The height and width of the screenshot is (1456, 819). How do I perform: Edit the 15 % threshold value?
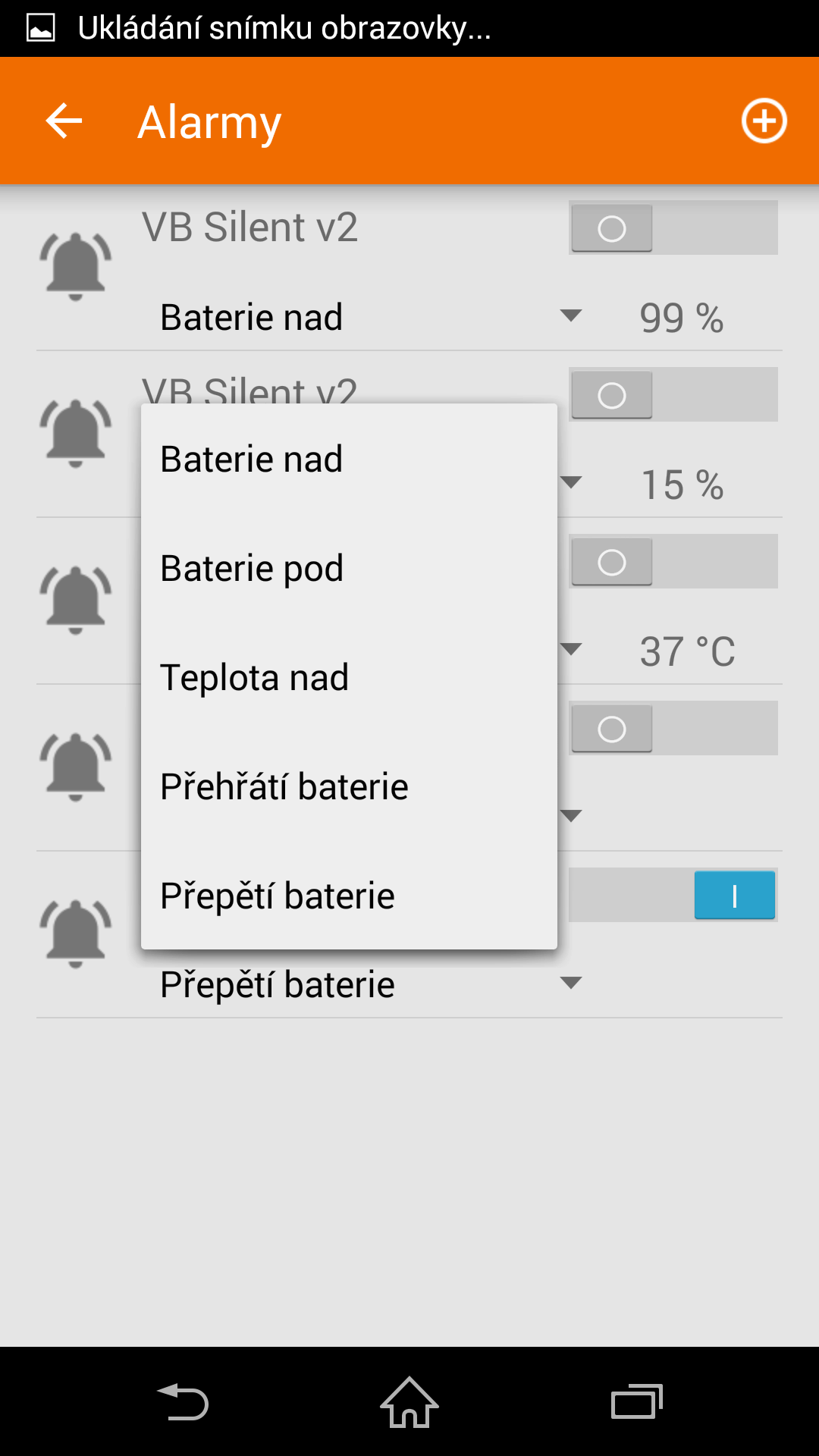pos(682,485)
